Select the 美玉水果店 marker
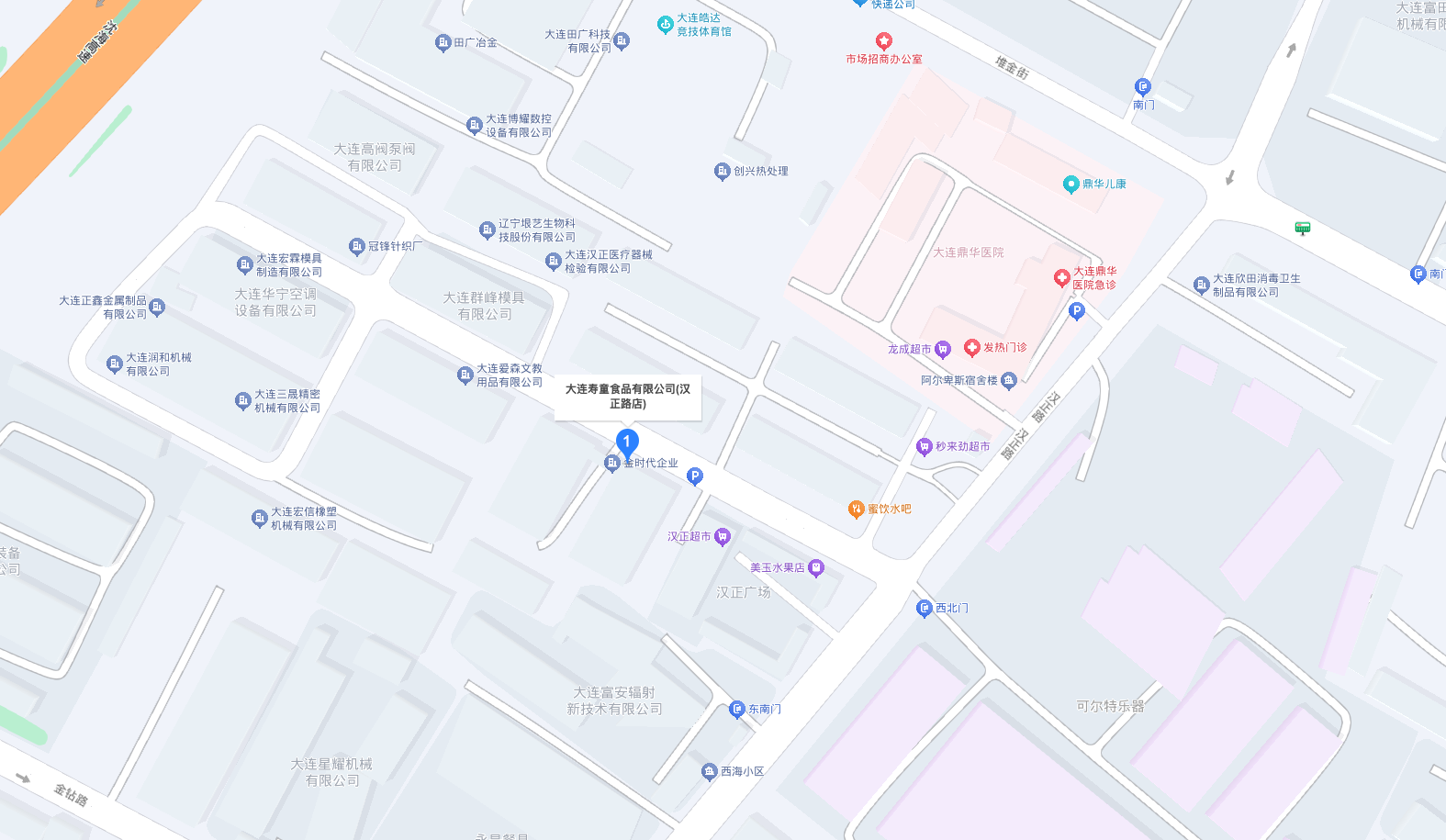This screenshot has height=840, width=1446. click(x=816, y=568)
